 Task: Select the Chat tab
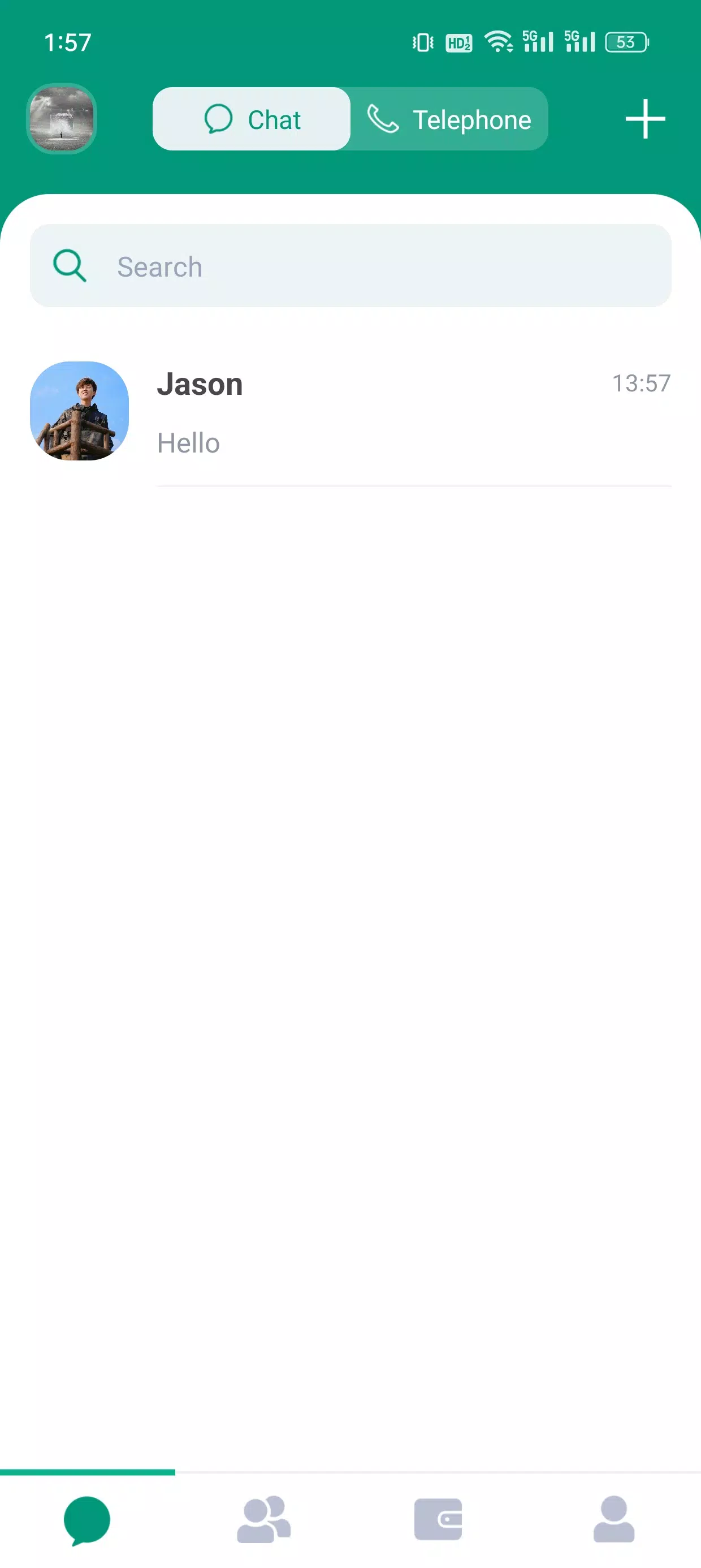(252, 119)
